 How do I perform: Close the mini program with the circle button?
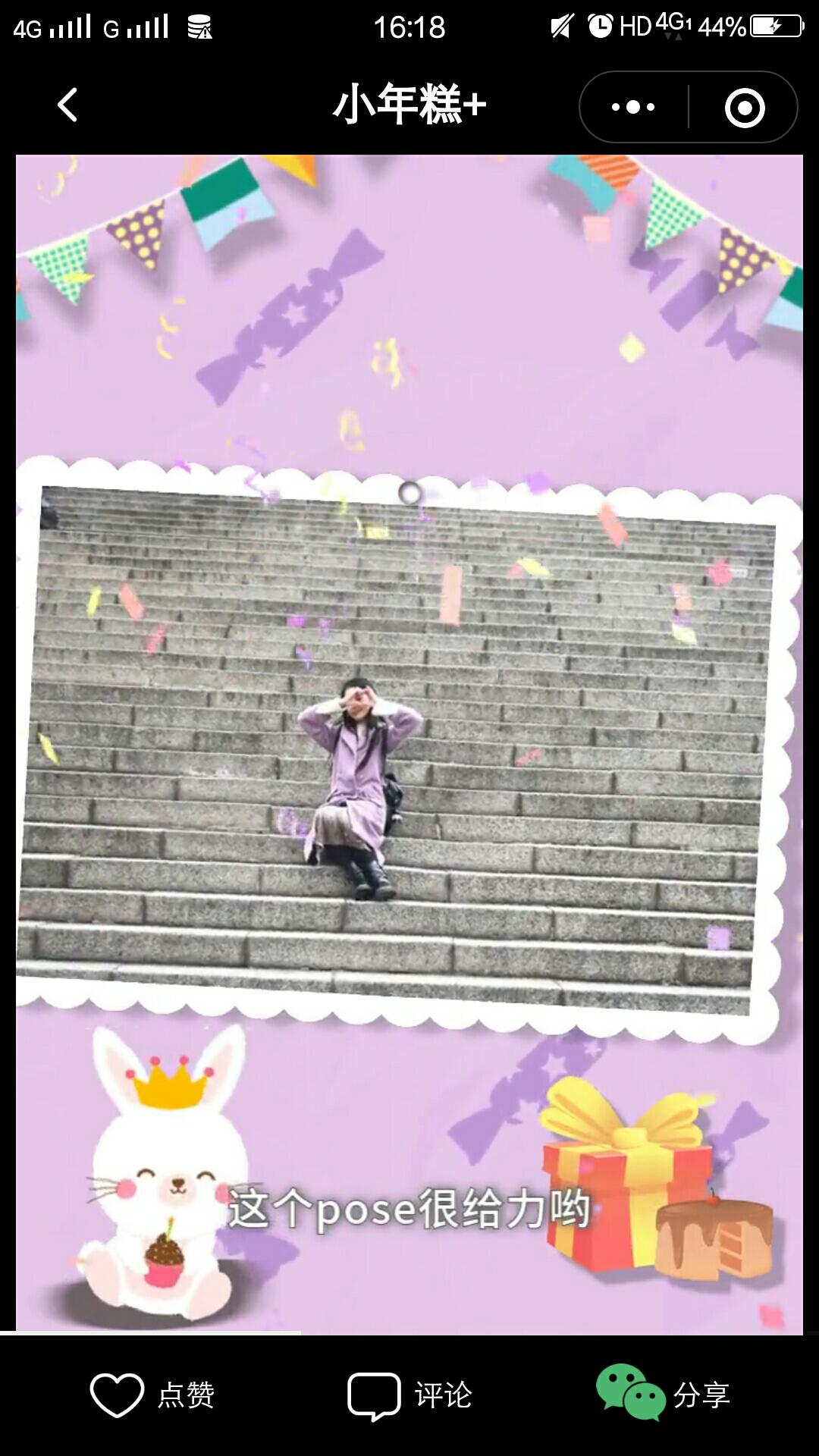pos(745,107)
